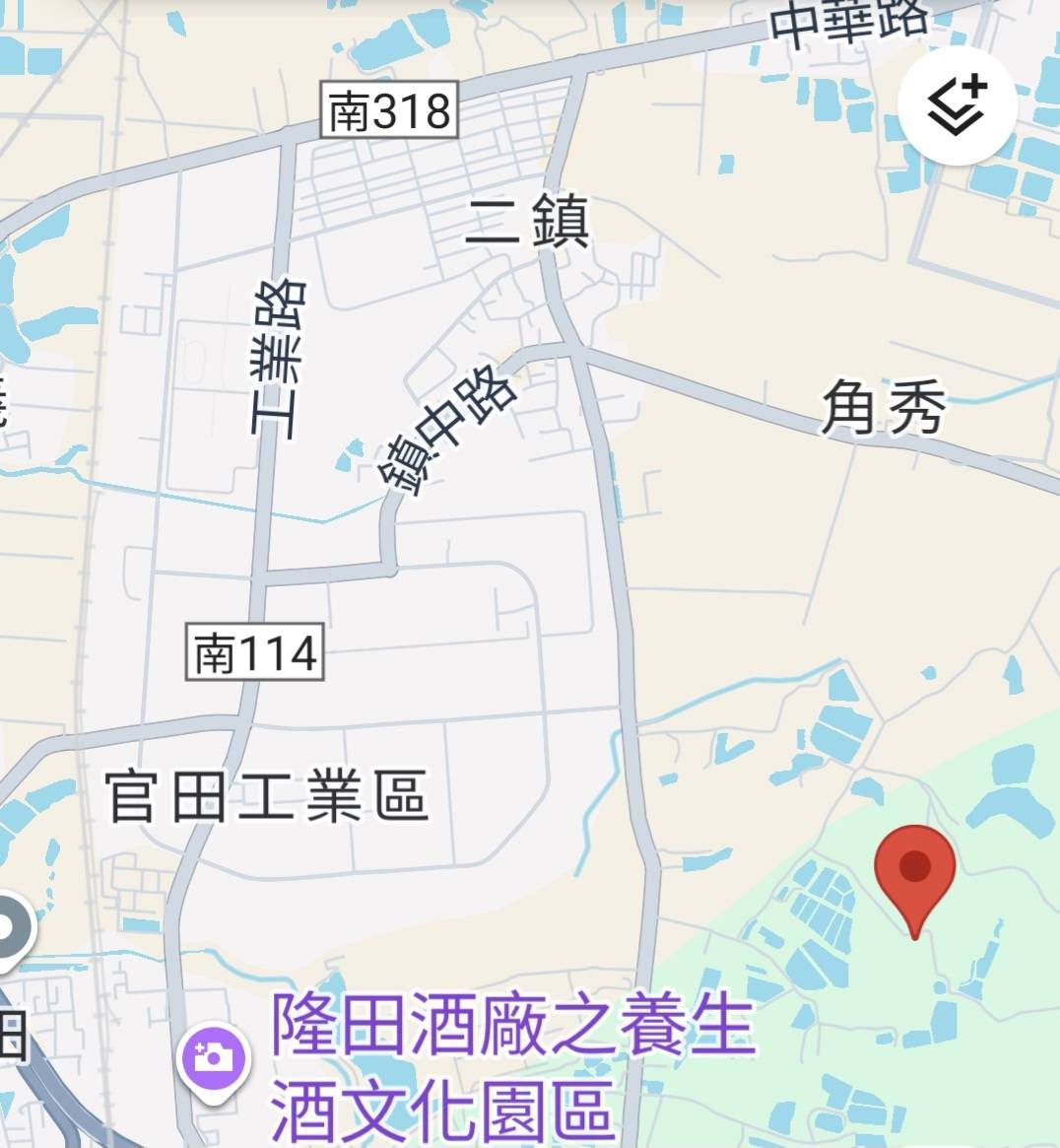Screen dimensions: 1060x1148
Task: Tap the red location pin
Action: [x=915, y=869]
